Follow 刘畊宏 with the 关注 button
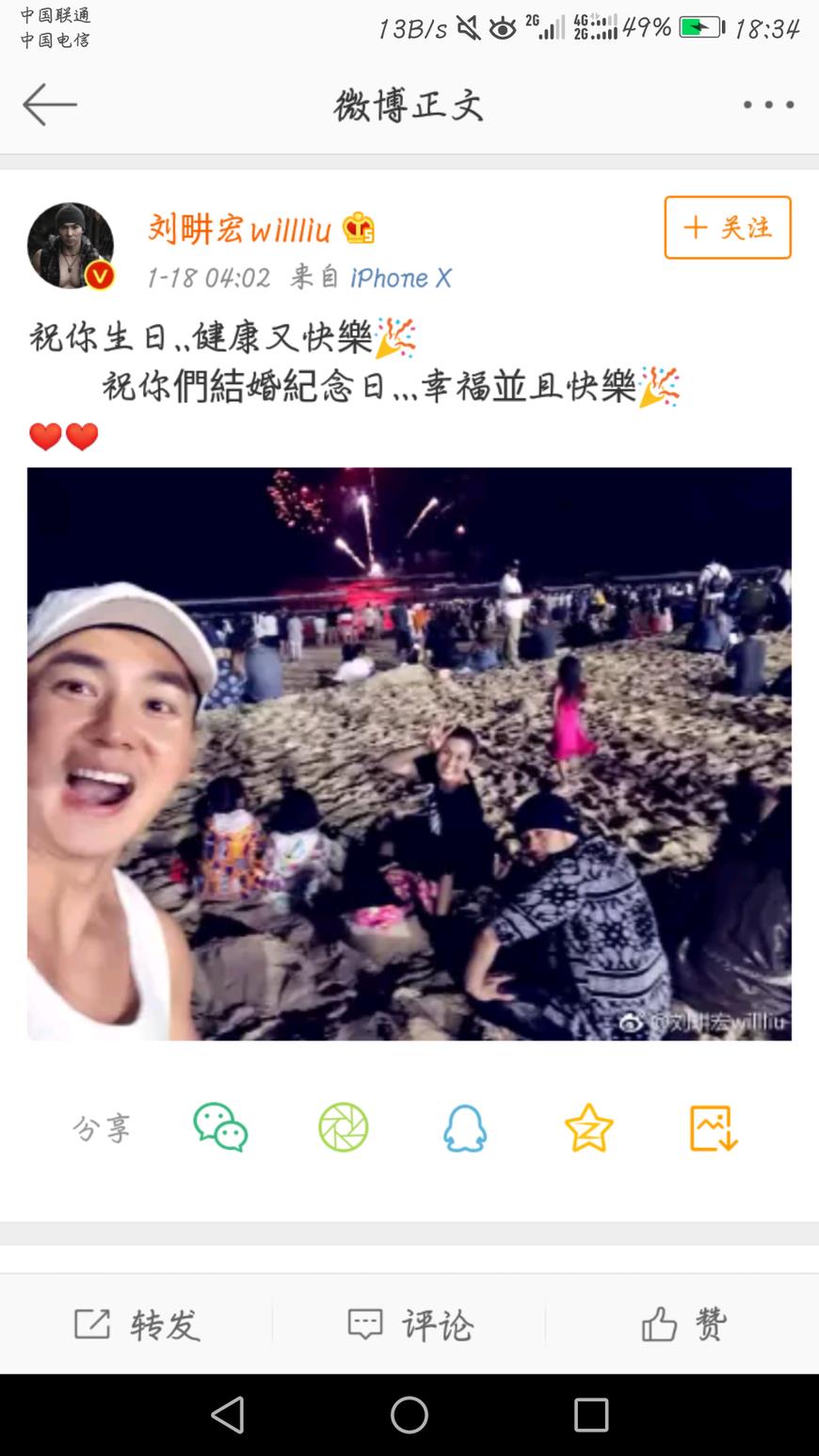819x1456 pixels. tap(727, 228)
